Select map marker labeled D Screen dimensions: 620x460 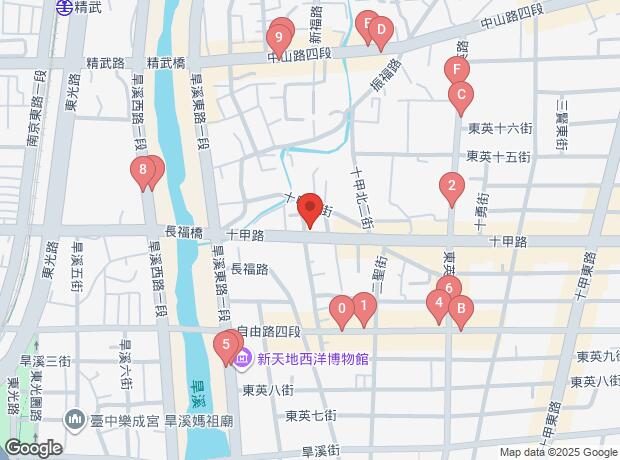[x=380, y=32]
